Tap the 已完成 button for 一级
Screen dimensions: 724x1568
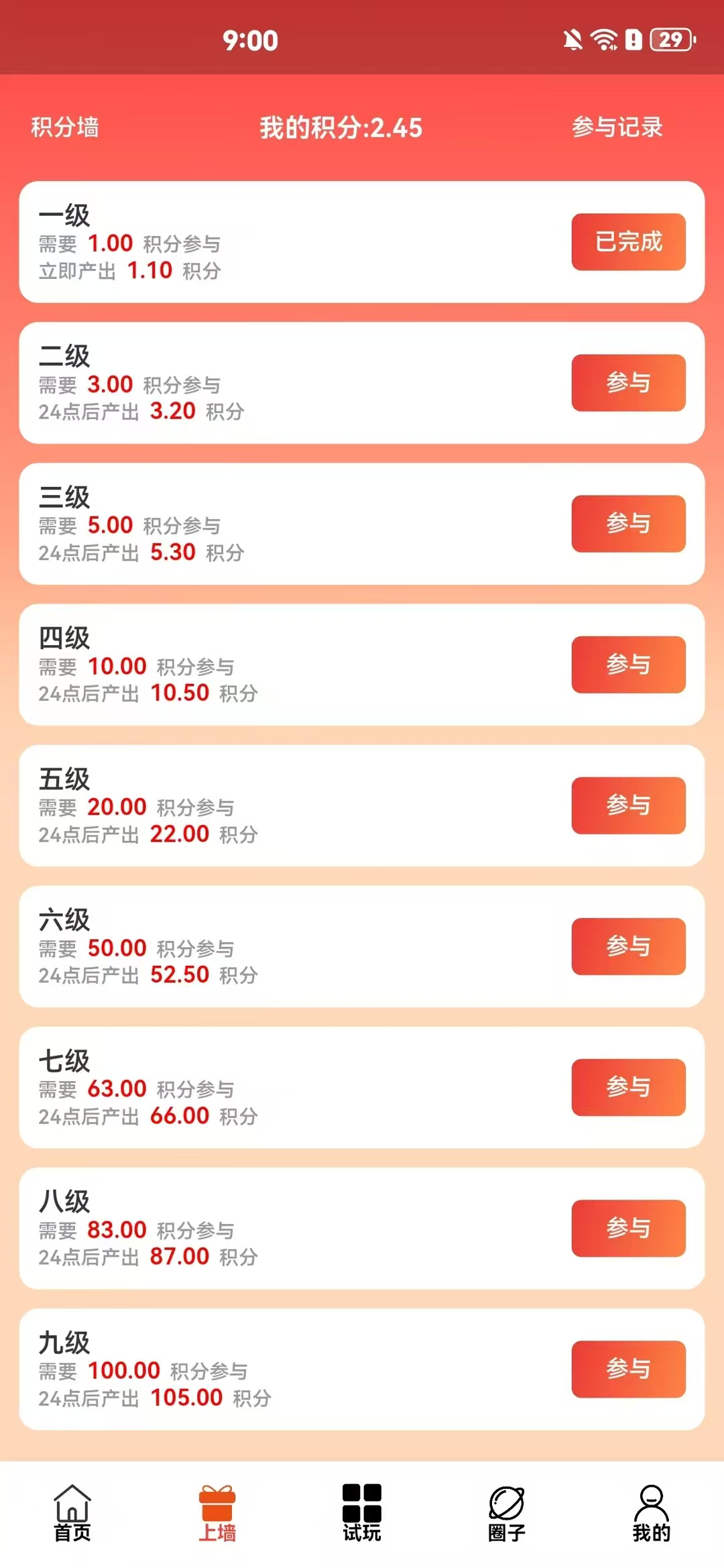[628, 242]
